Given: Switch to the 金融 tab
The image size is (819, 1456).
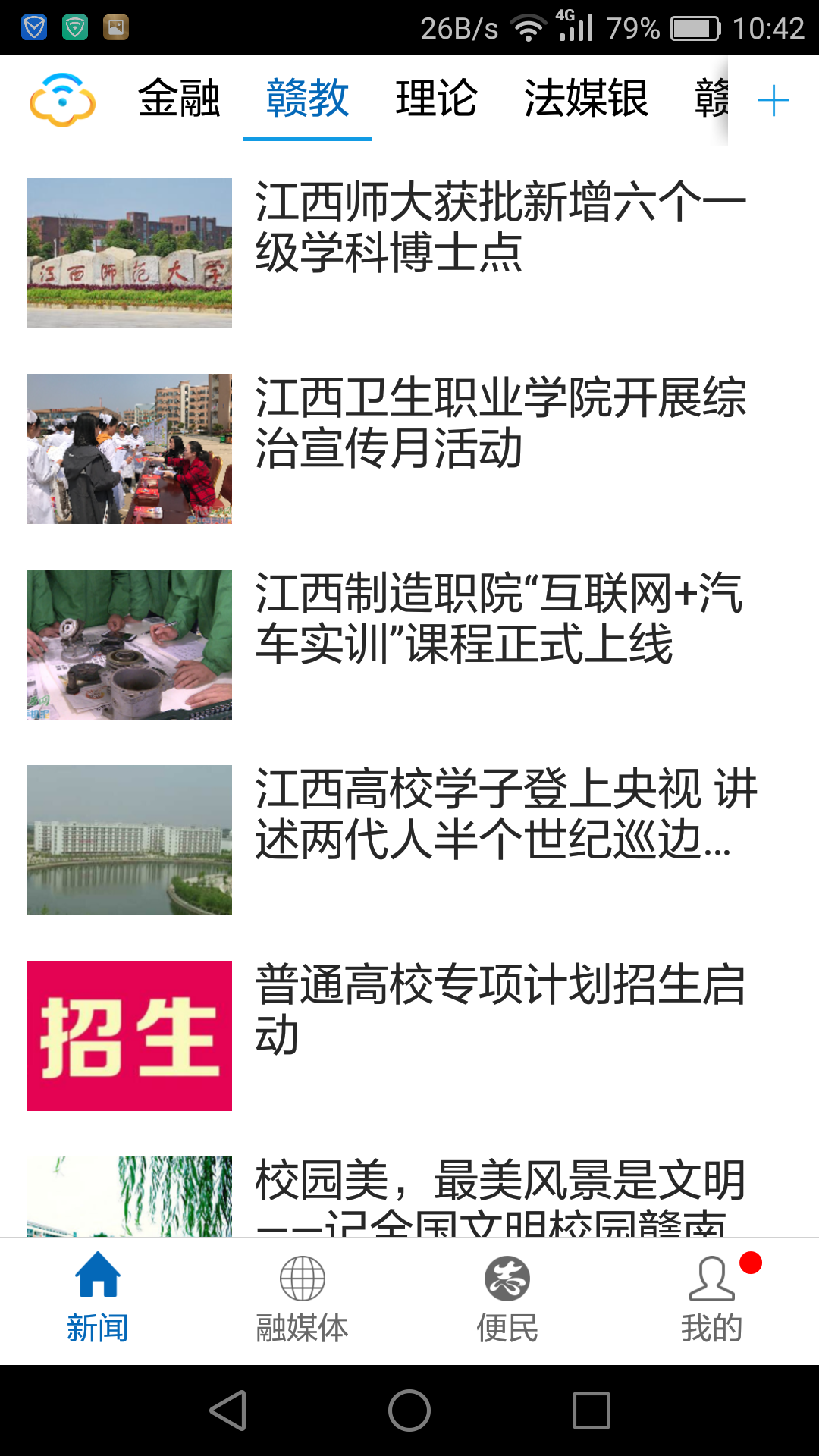Looking at the screenshot, I should (x=178, y=99).
